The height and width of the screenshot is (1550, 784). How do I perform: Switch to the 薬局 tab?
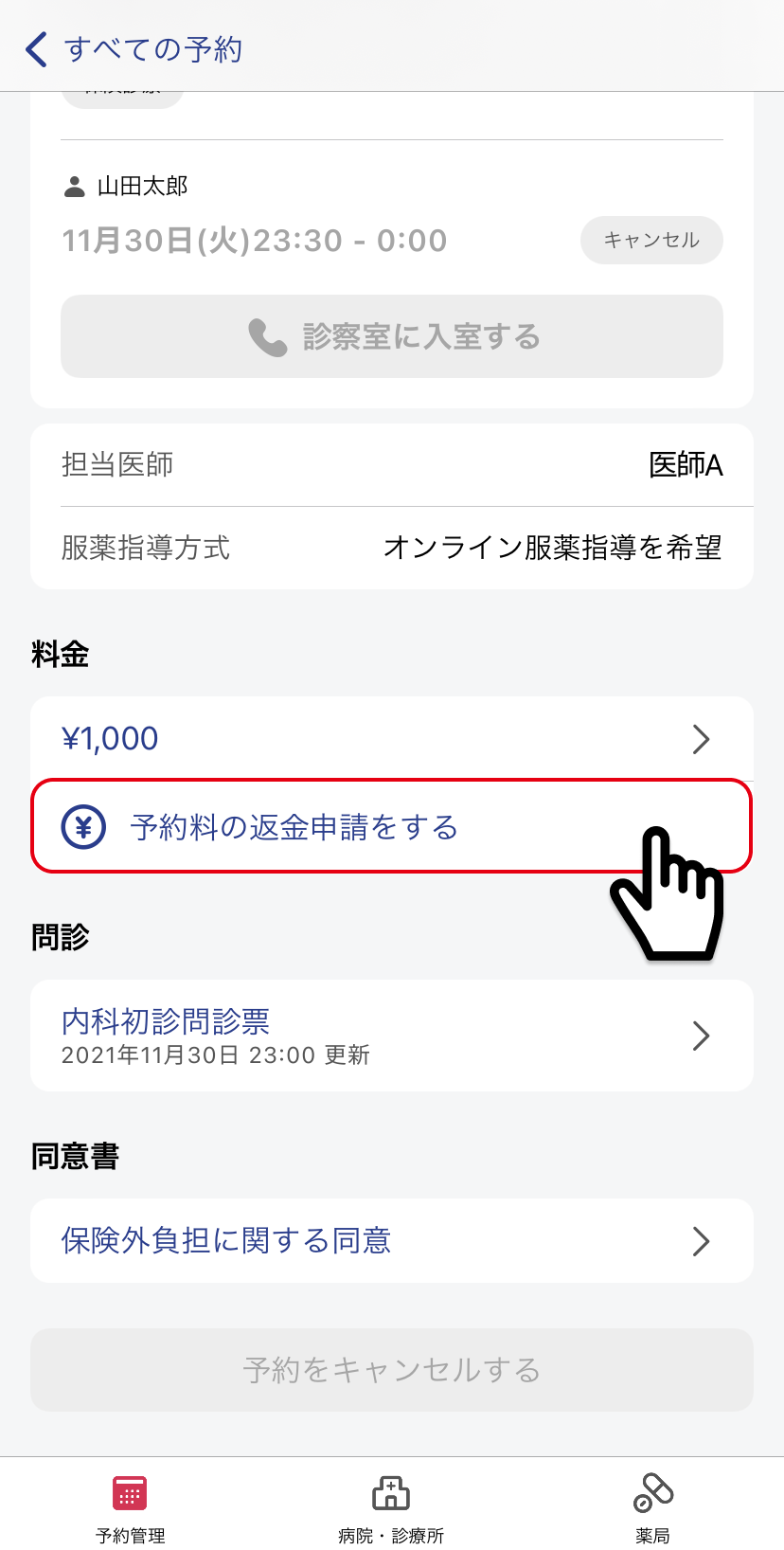click(x=652, y=1507)
